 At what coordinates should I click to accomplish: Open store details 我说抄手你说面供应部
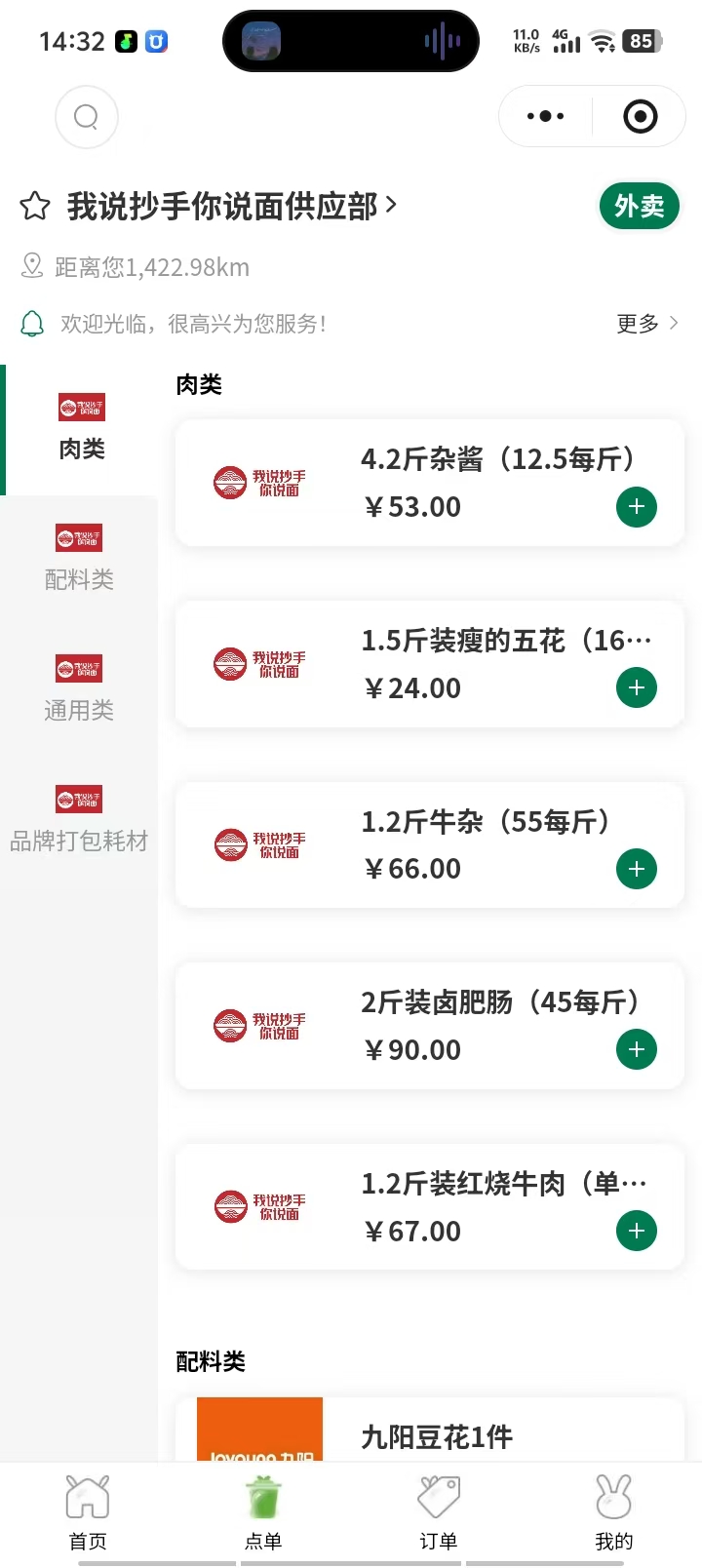coord(230,206)
